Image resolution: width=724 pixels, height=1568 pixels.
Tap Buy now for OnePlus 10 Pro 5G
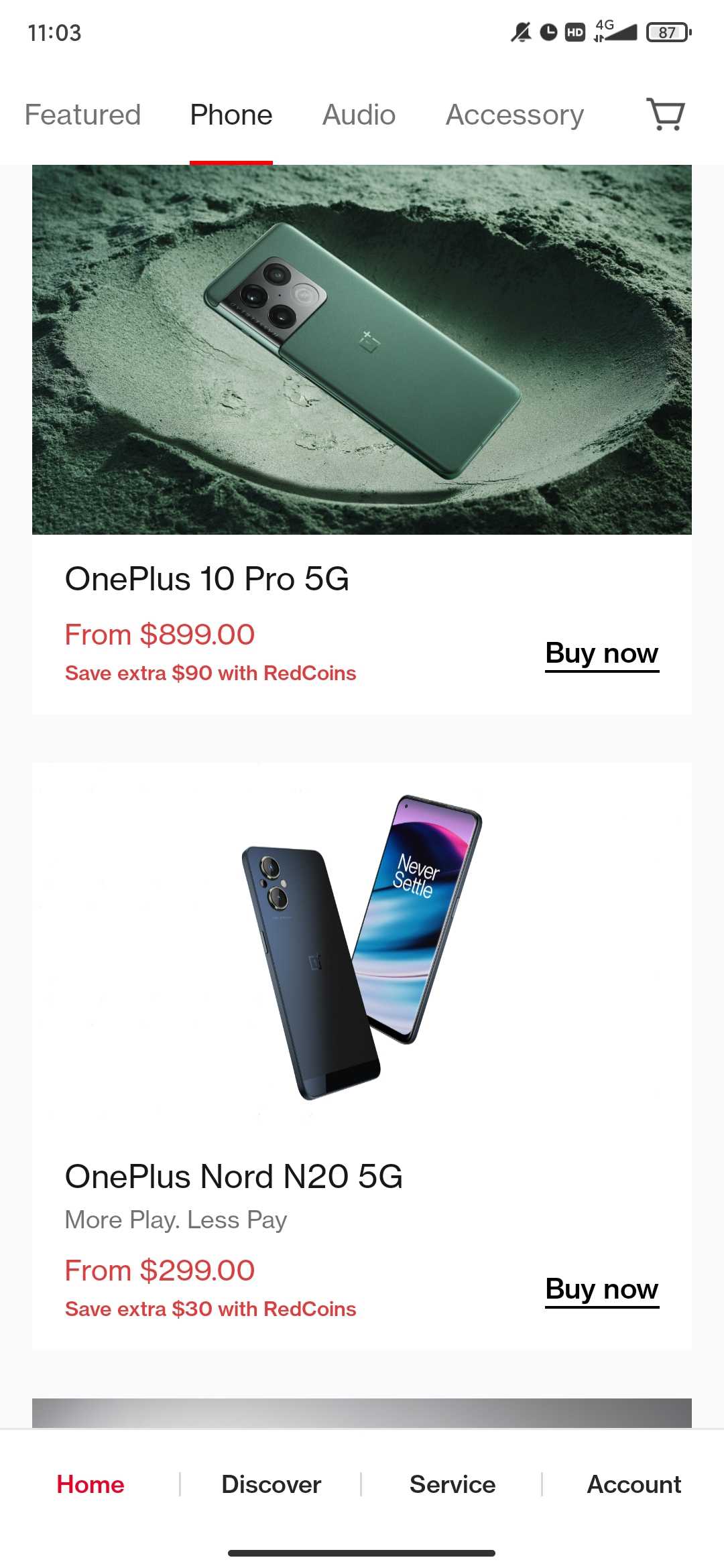601,653
